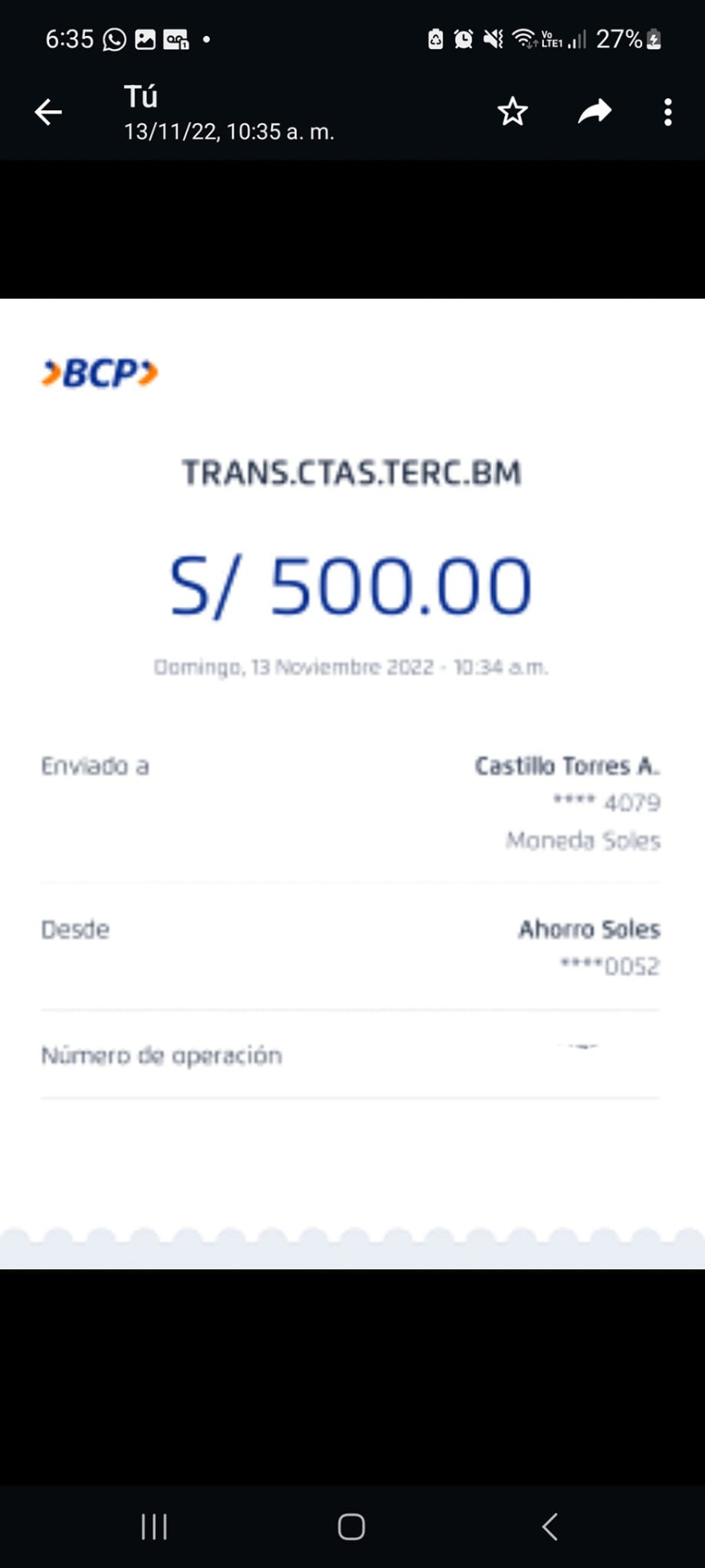The height and width of the screenshot is (1568, 705).
Task: Open recent apps from navigation bar
Action: (154, 1526)
